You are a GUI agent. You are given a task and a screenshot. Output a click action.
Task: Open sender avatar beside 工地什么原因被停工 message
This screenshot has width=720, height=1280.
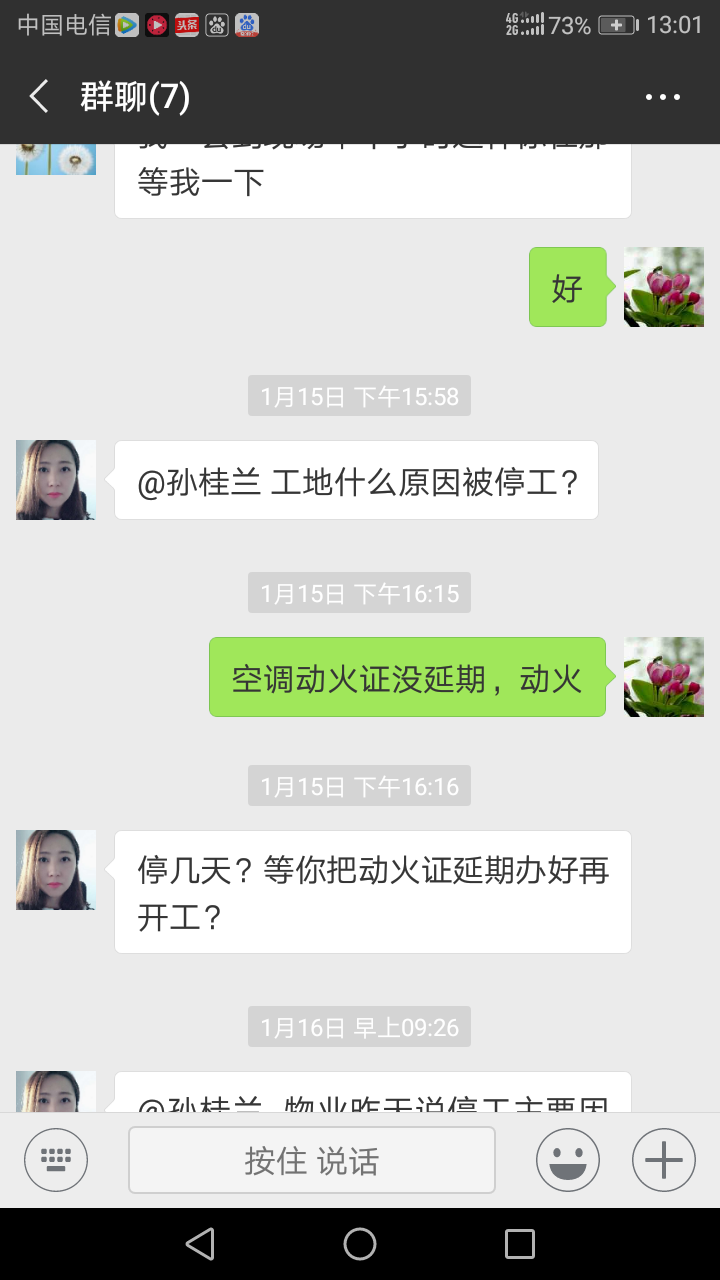coord(56,480)
